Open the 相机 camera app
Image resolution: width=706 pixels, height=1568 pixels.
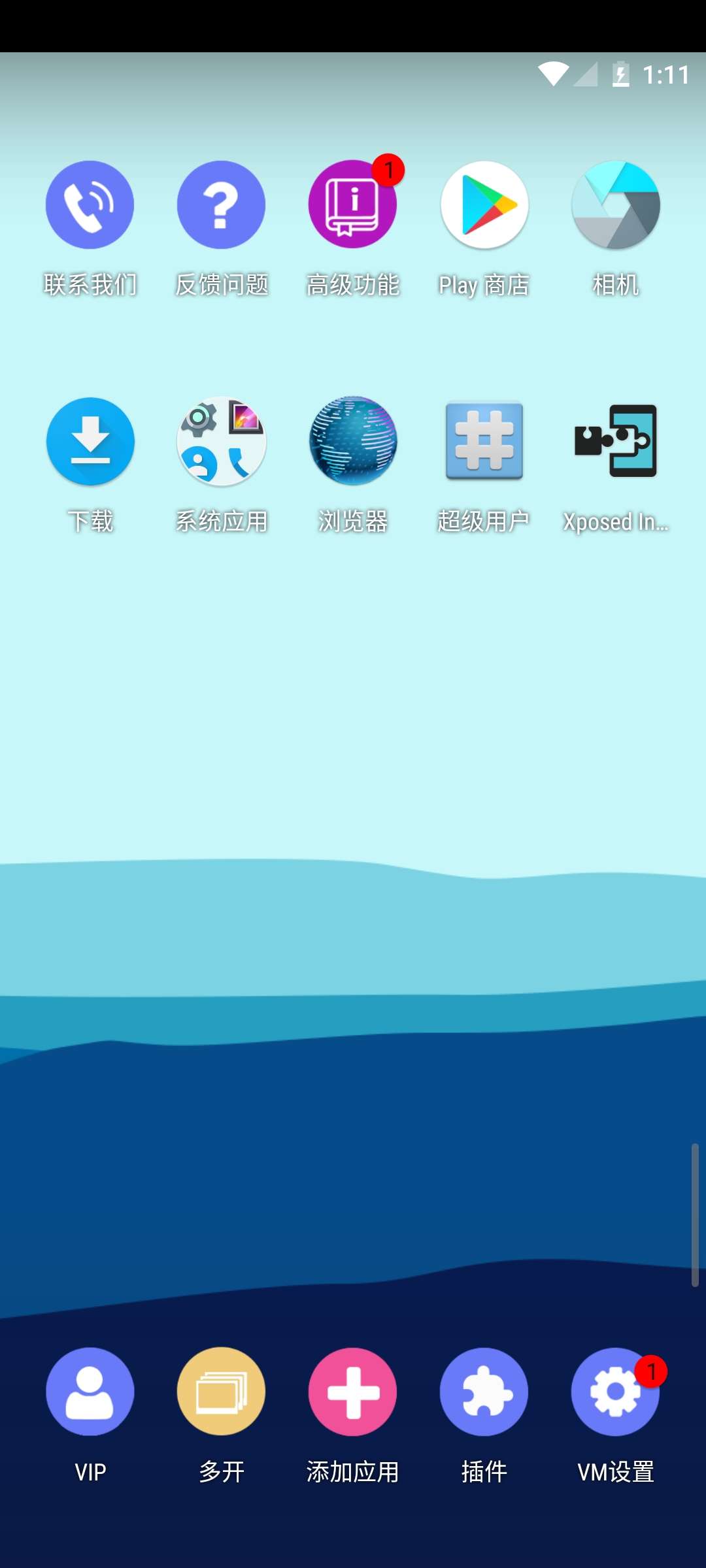tap(615, 205)
